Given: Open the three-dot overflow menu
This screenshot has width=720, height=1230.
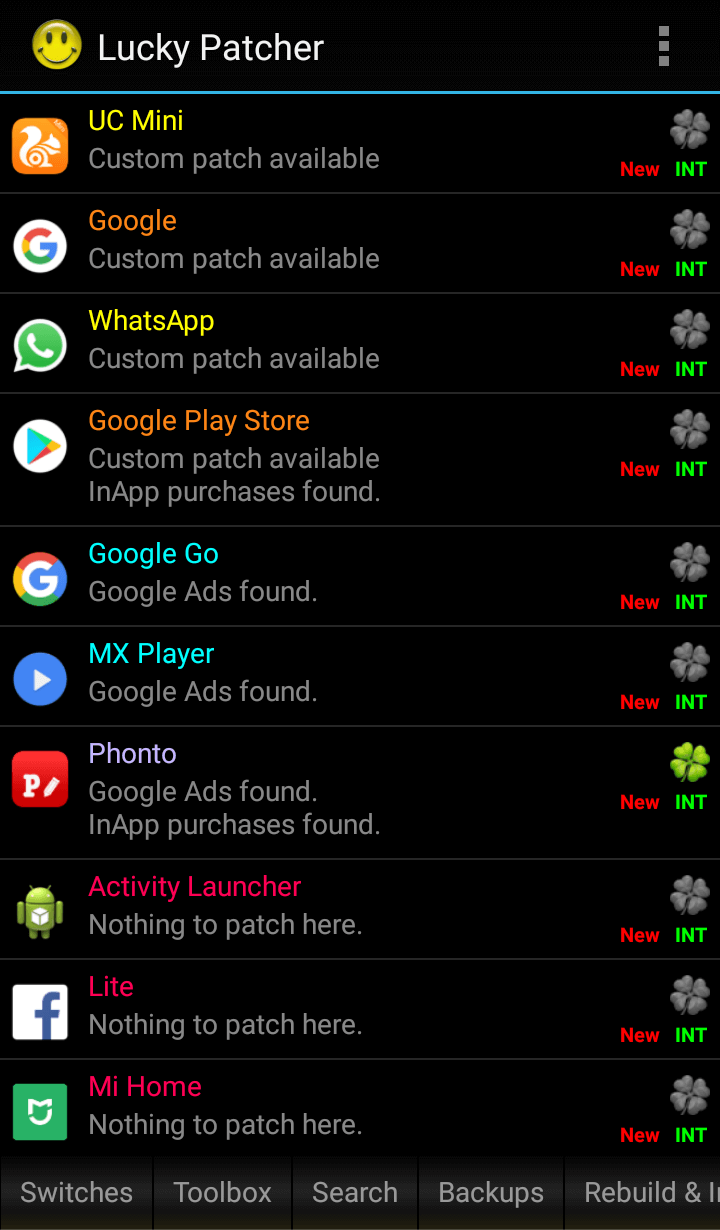Looking at the screenshot, I should [664, 47].
